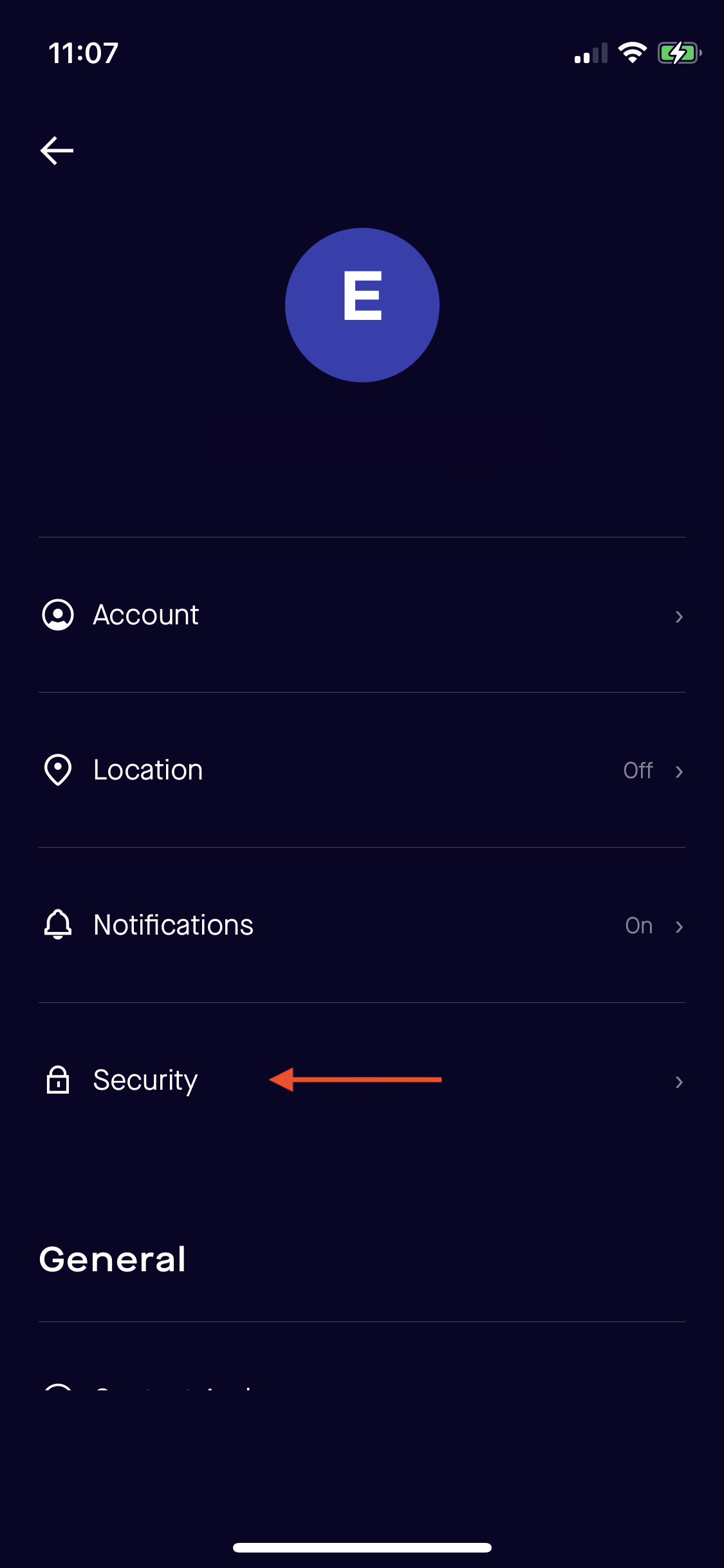This screenshot has width=724, height=1568.
Task: Tap the cellular signal indicator
Action: (589, 54)
